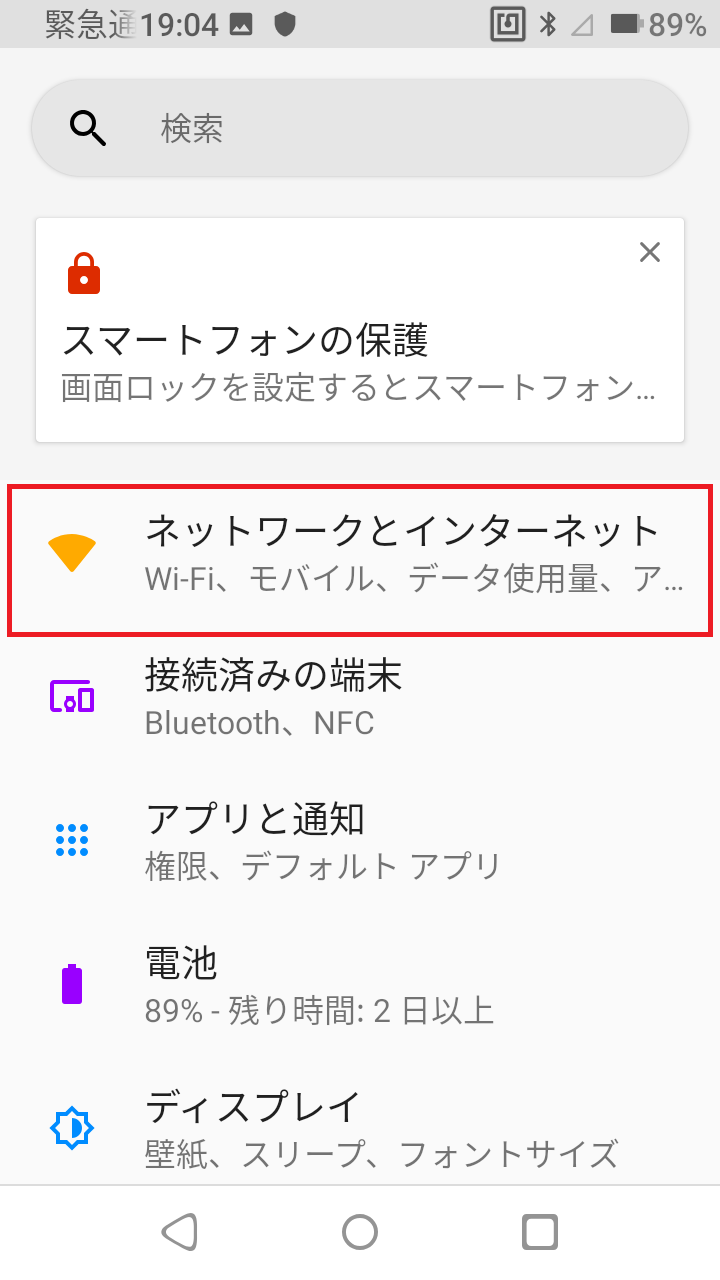720x1280 pixels.
Task: Open recent apps with the square button
Action: click(540, 1232)
